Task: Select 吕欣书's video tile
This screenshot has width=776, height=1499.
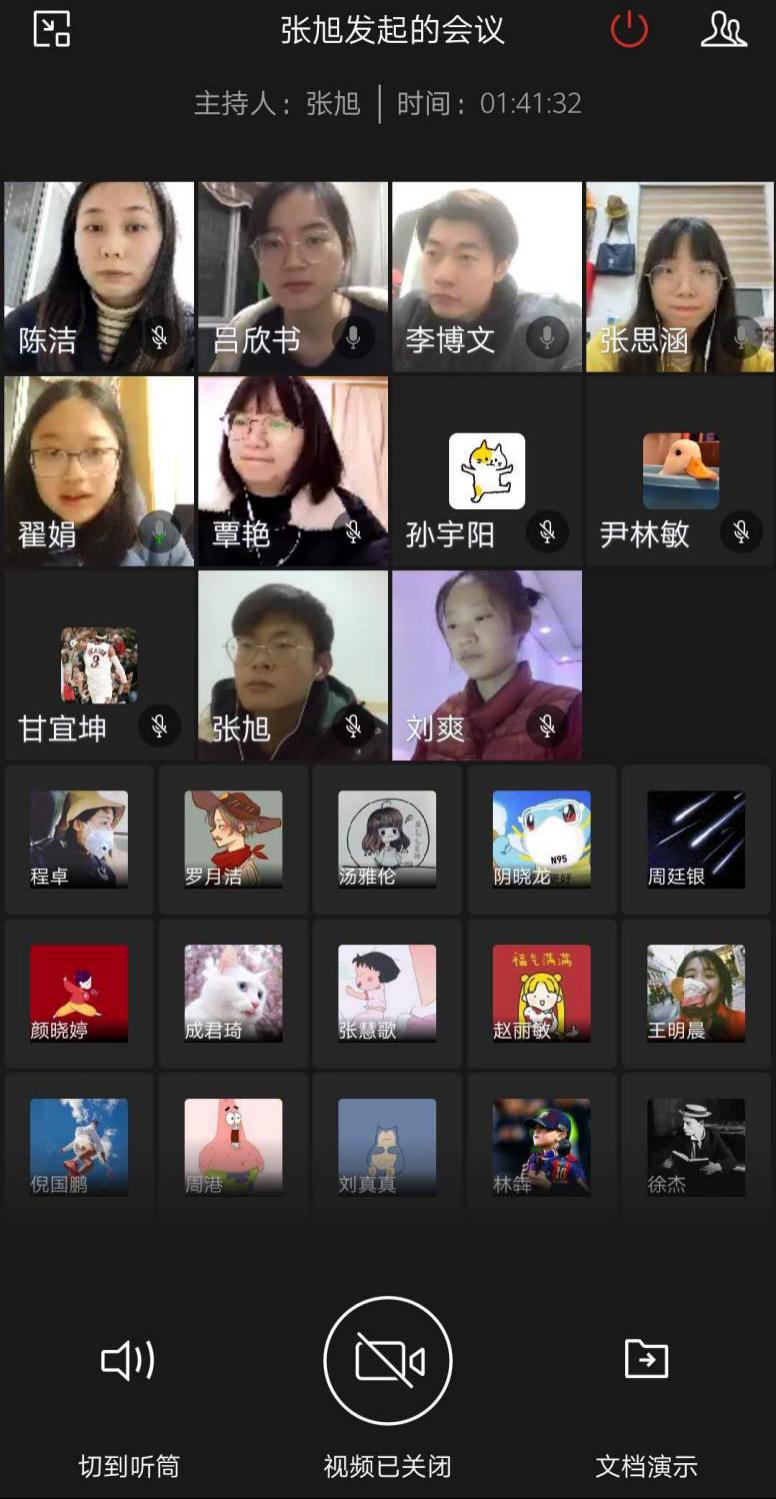Action: (293, 276)
